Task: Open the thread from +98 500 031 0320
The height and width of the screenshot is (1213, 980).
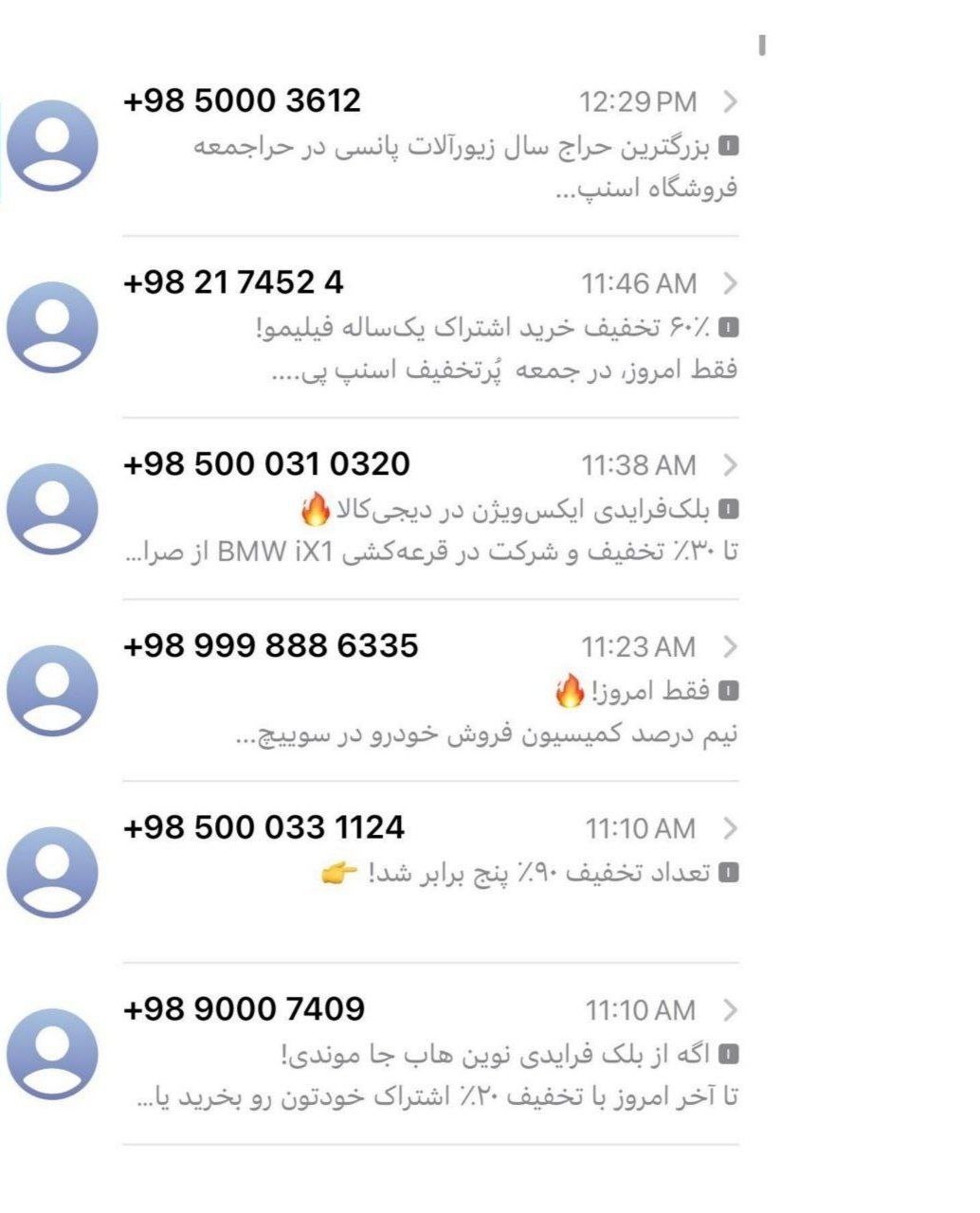Action: pyautogui.click(x=430, y=510)
